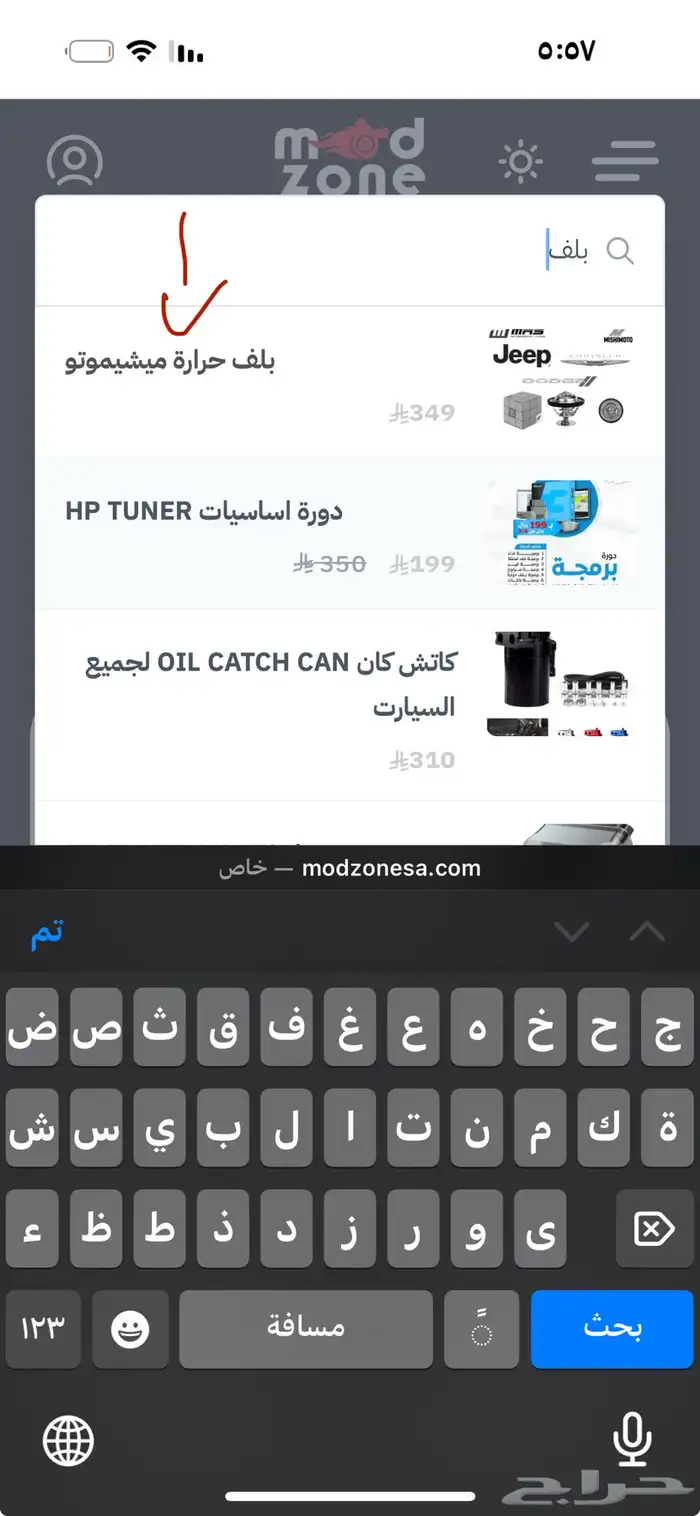Open the بلف حرارة ميشيموتو result
This screenshot has width=700, height=1516.
[x=350, y=381]
